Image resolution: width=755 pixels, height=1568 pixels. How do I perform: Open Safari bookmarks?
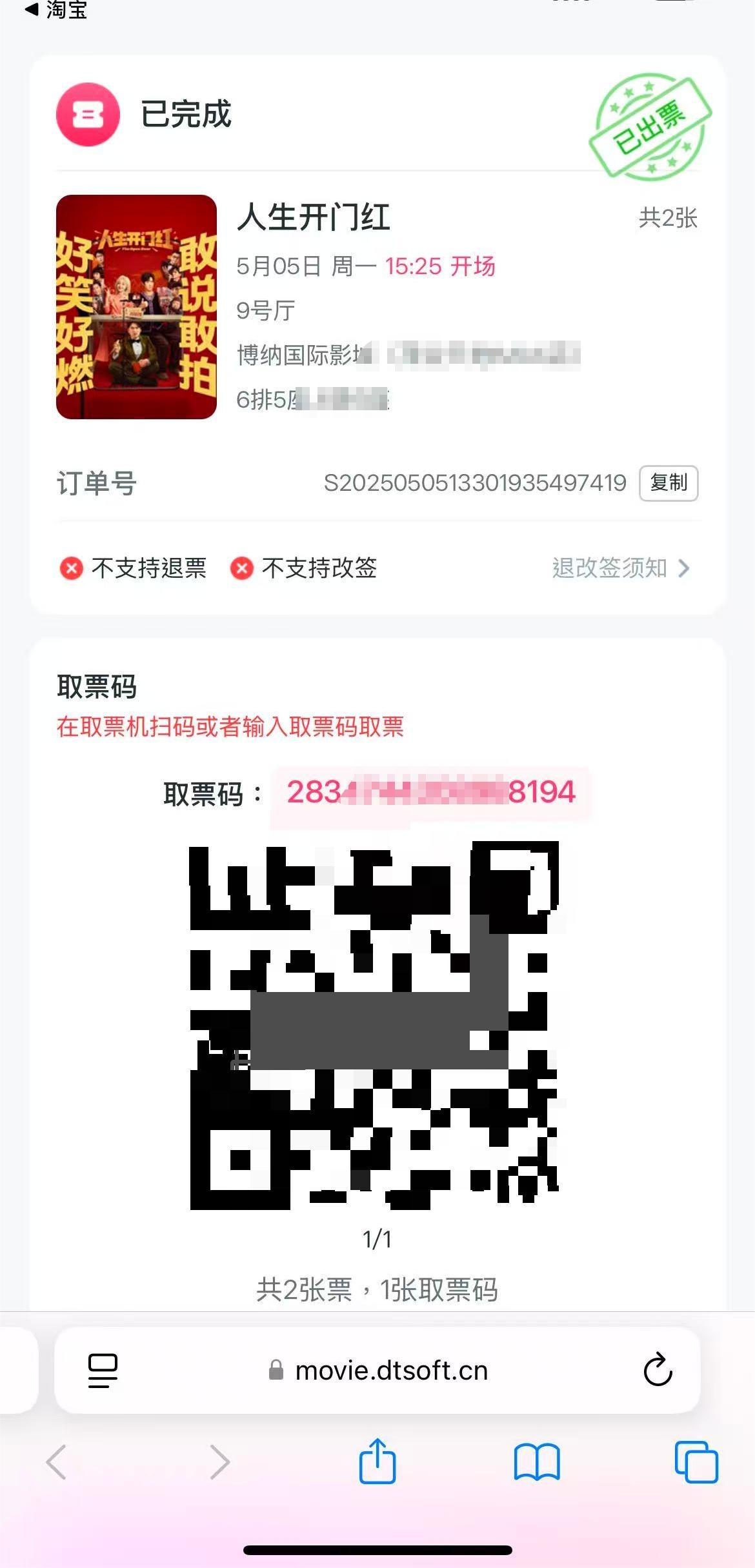(x=536, y=1462)
